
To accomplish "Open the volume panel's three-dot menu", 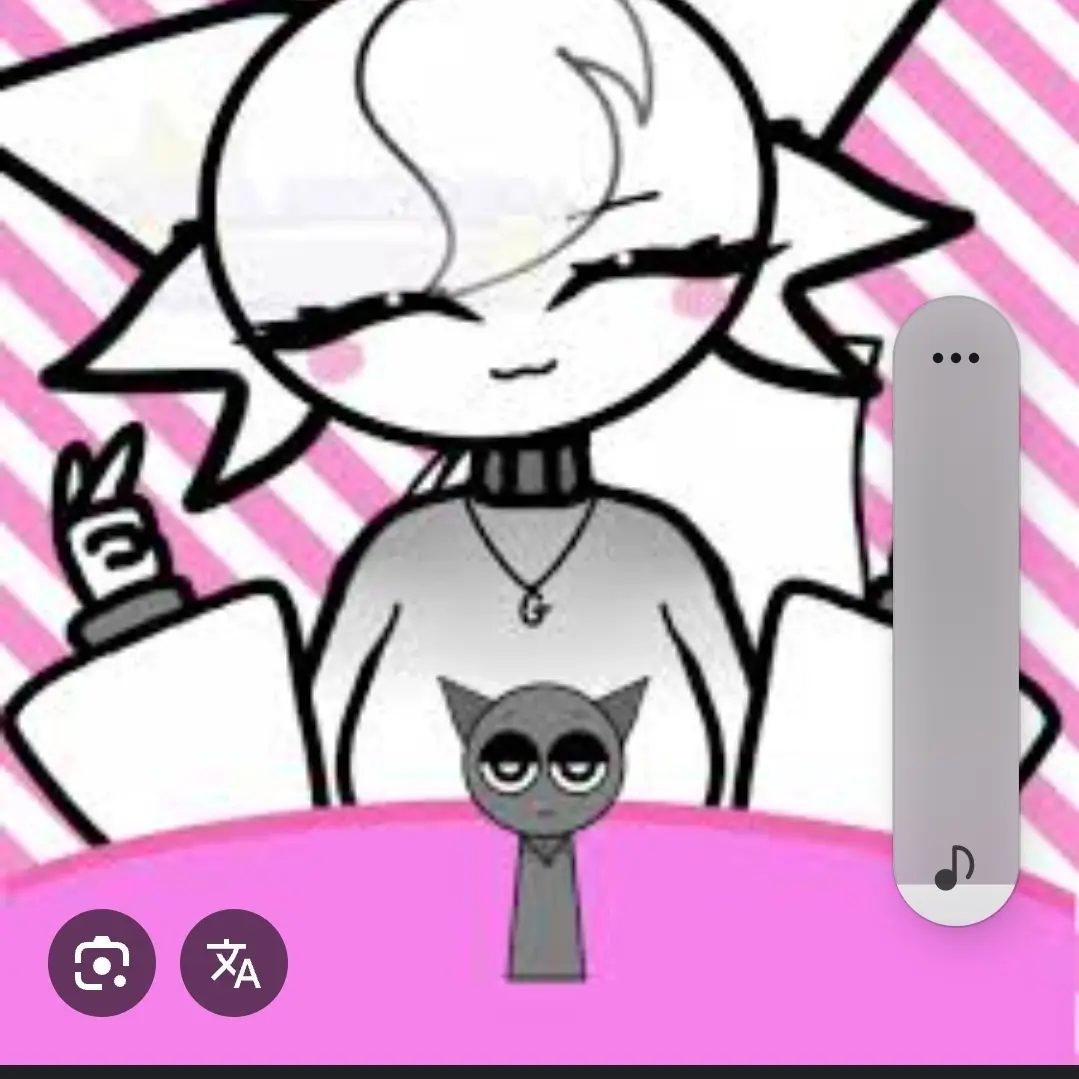I will click(955, 358).
